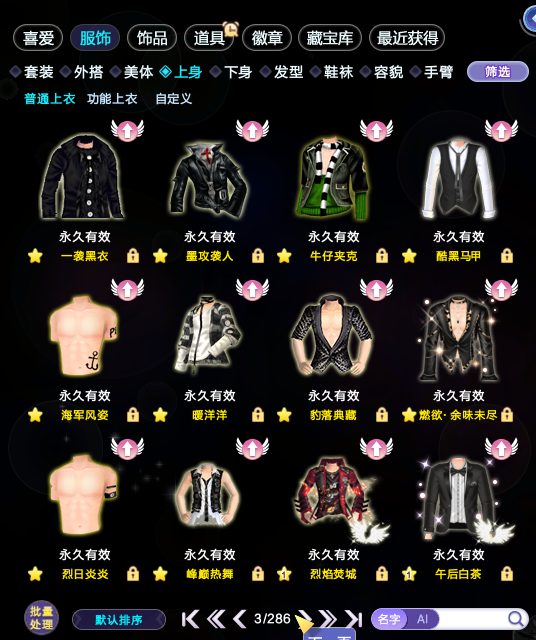Open the 道具 tab
Image resolution: width=536 pixels, height=640 pixels.
click(x=209, y=38)
